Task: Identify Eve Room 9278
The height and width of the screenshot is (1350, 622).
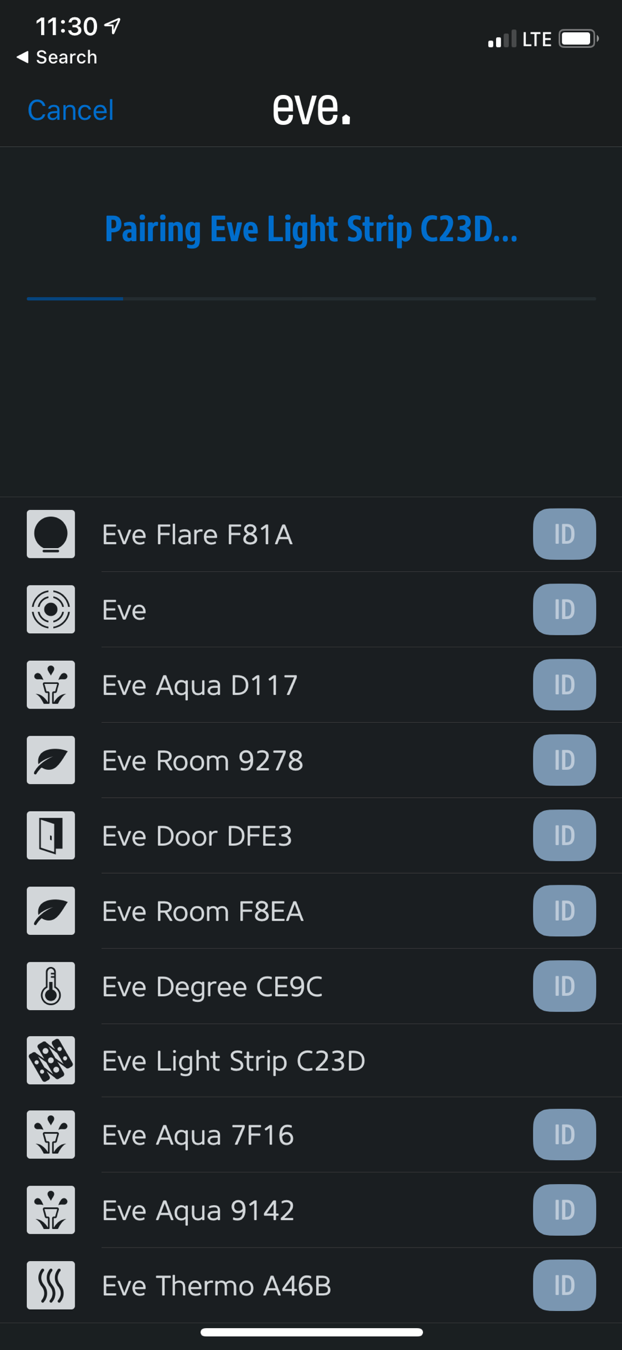Action: point(564,760)
